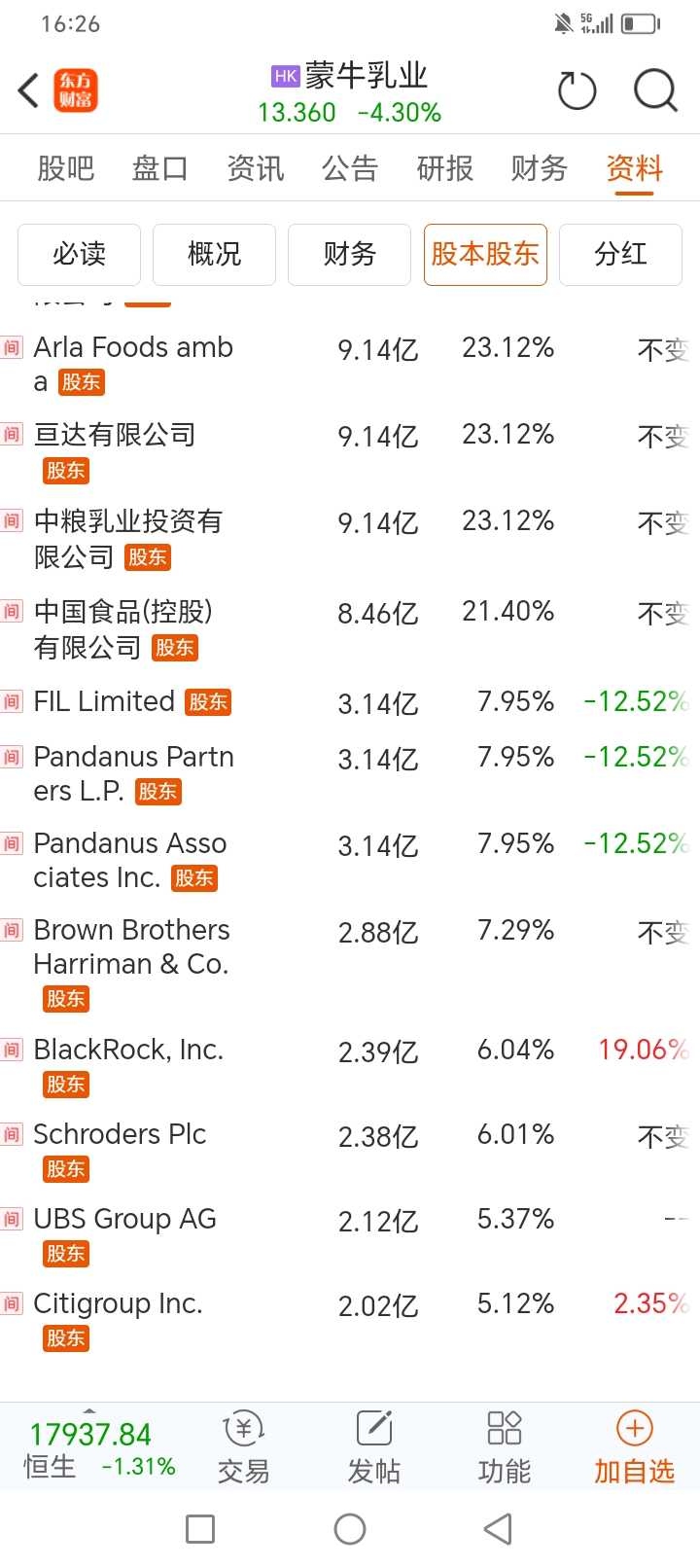
Task: Tap the 股东 badge next to BlackRock, Inc.
Action: [x=65, y=1085]
